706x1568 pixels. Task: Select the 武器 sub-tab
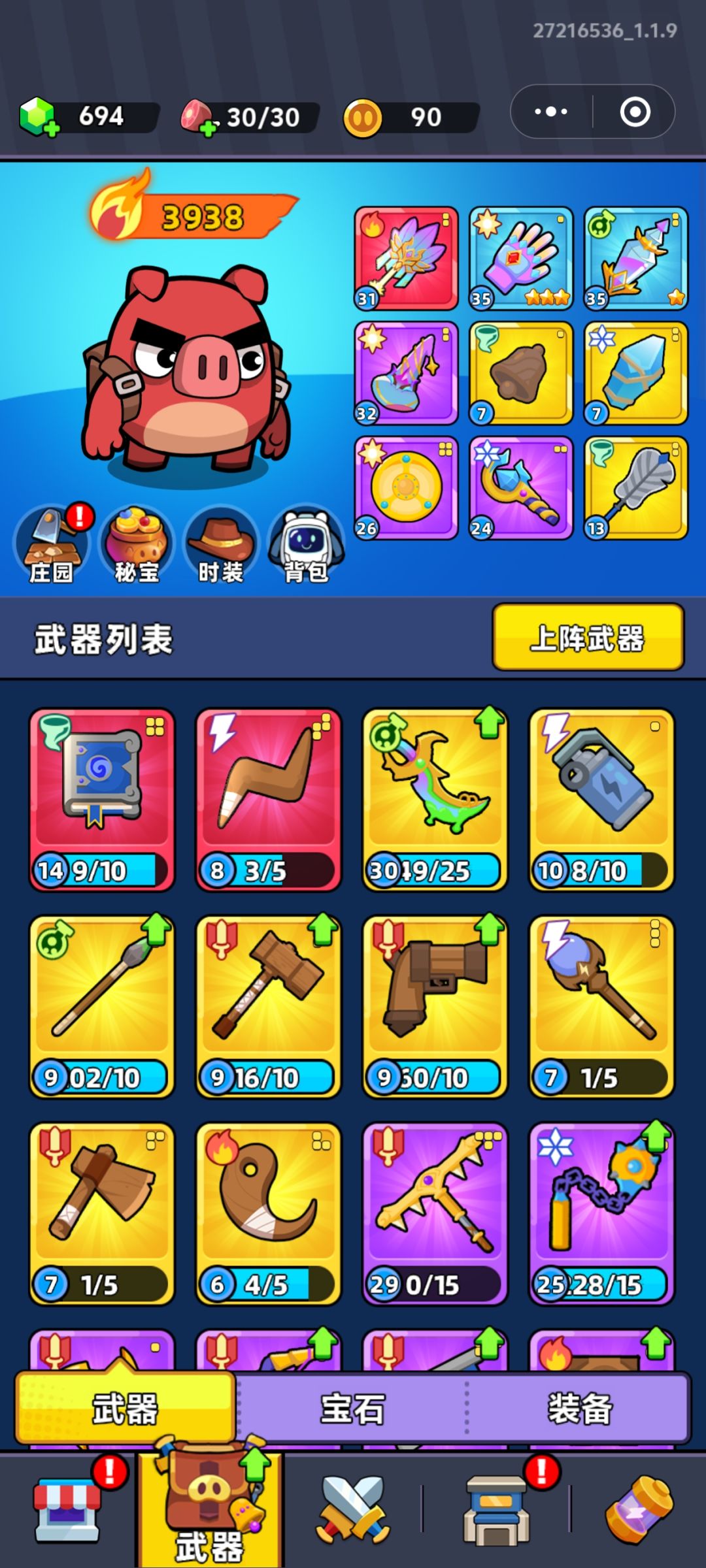pos(125,1407)
